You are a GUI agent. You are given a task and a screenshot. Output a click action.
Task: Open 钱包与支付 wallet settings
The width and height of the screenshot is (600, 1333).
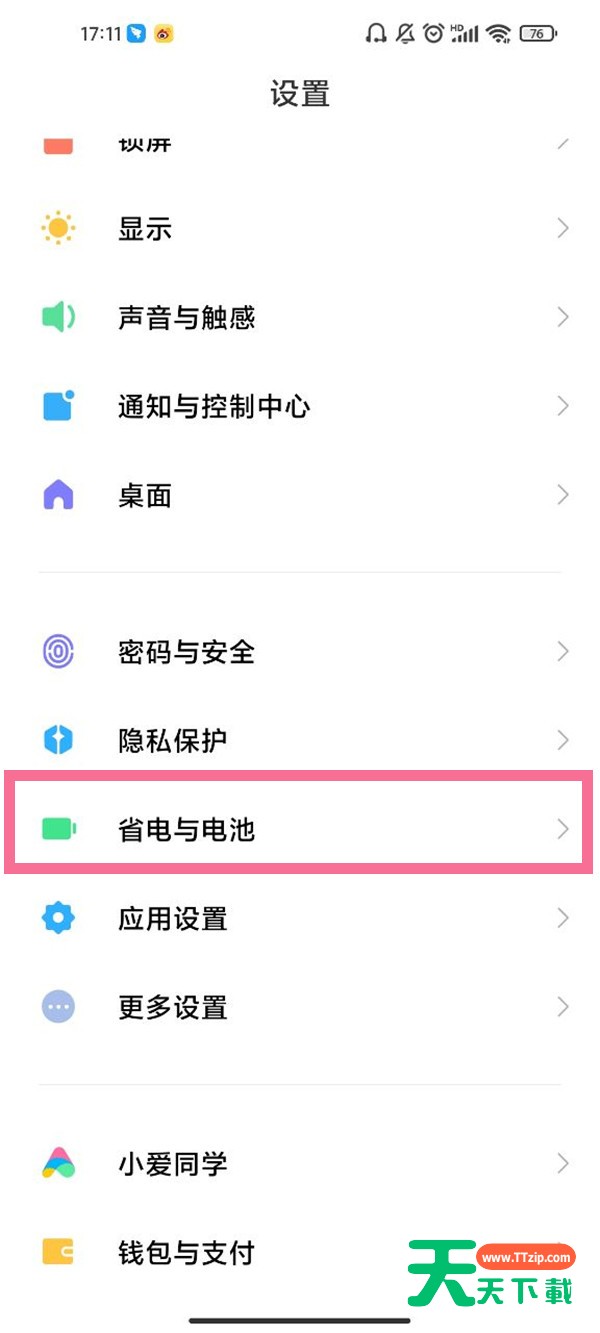point(187,1252)
